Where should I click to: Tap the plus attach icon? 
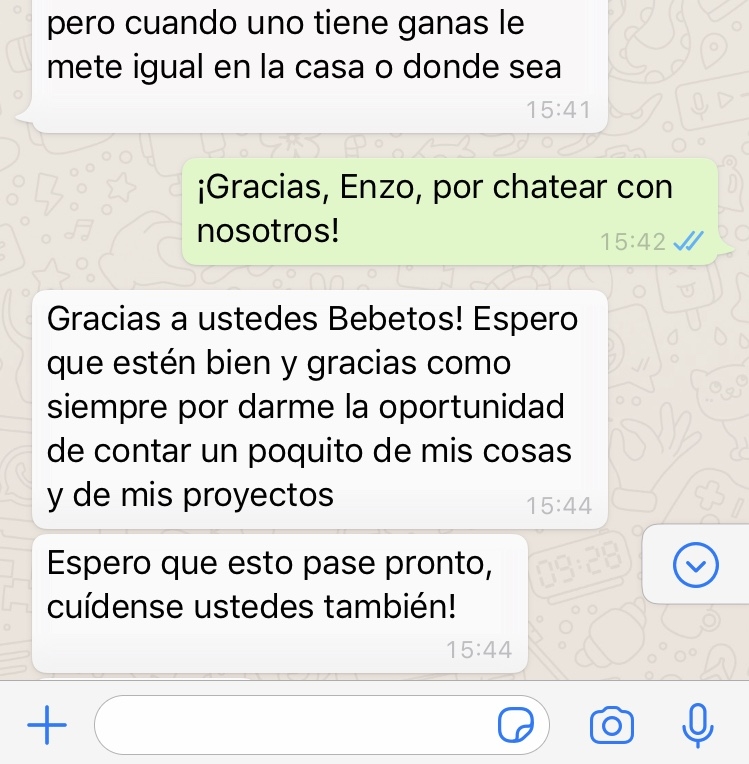point(44,725)
